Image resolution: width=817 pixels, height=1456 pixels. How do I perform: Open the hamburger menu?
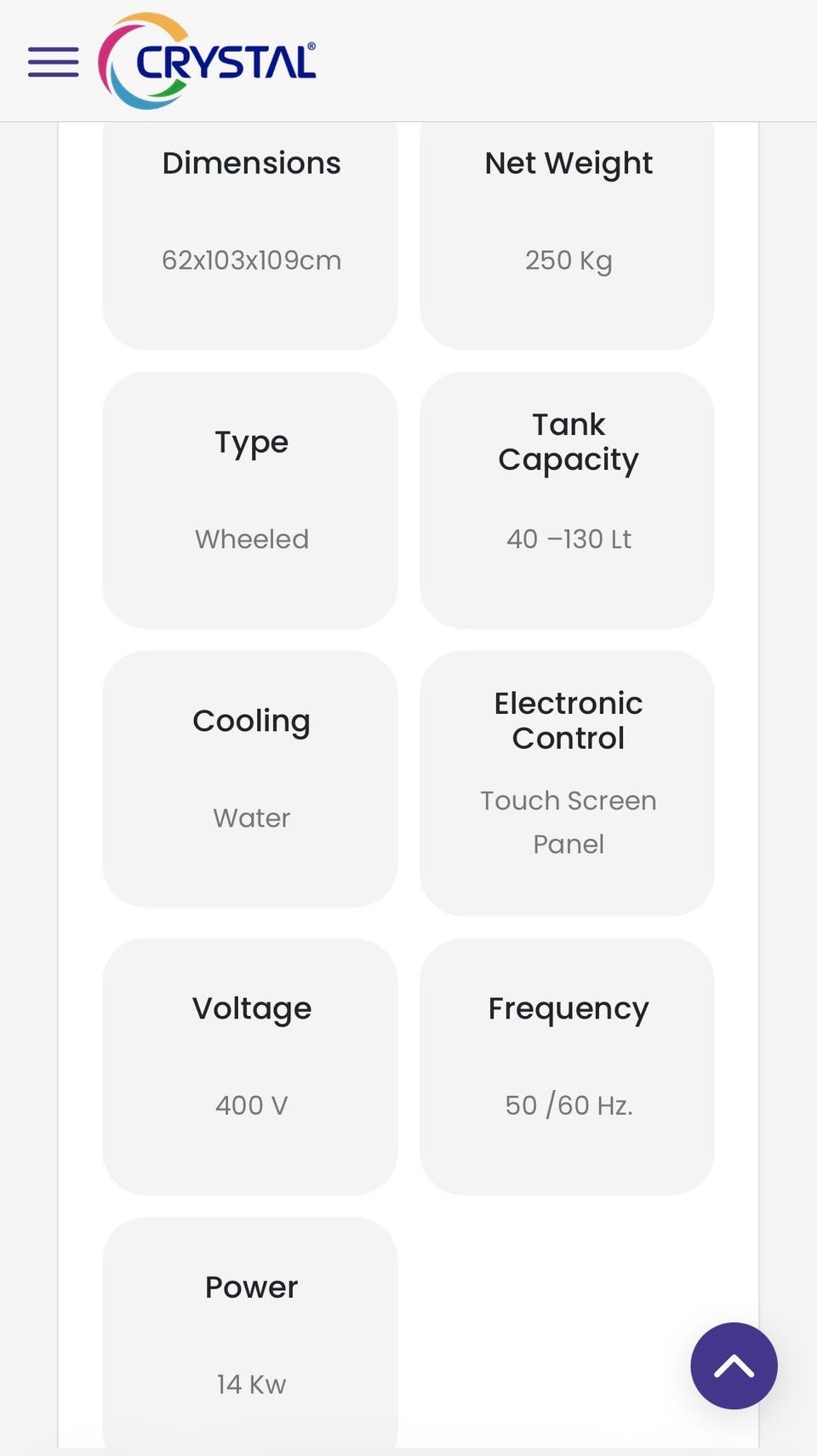53,62
